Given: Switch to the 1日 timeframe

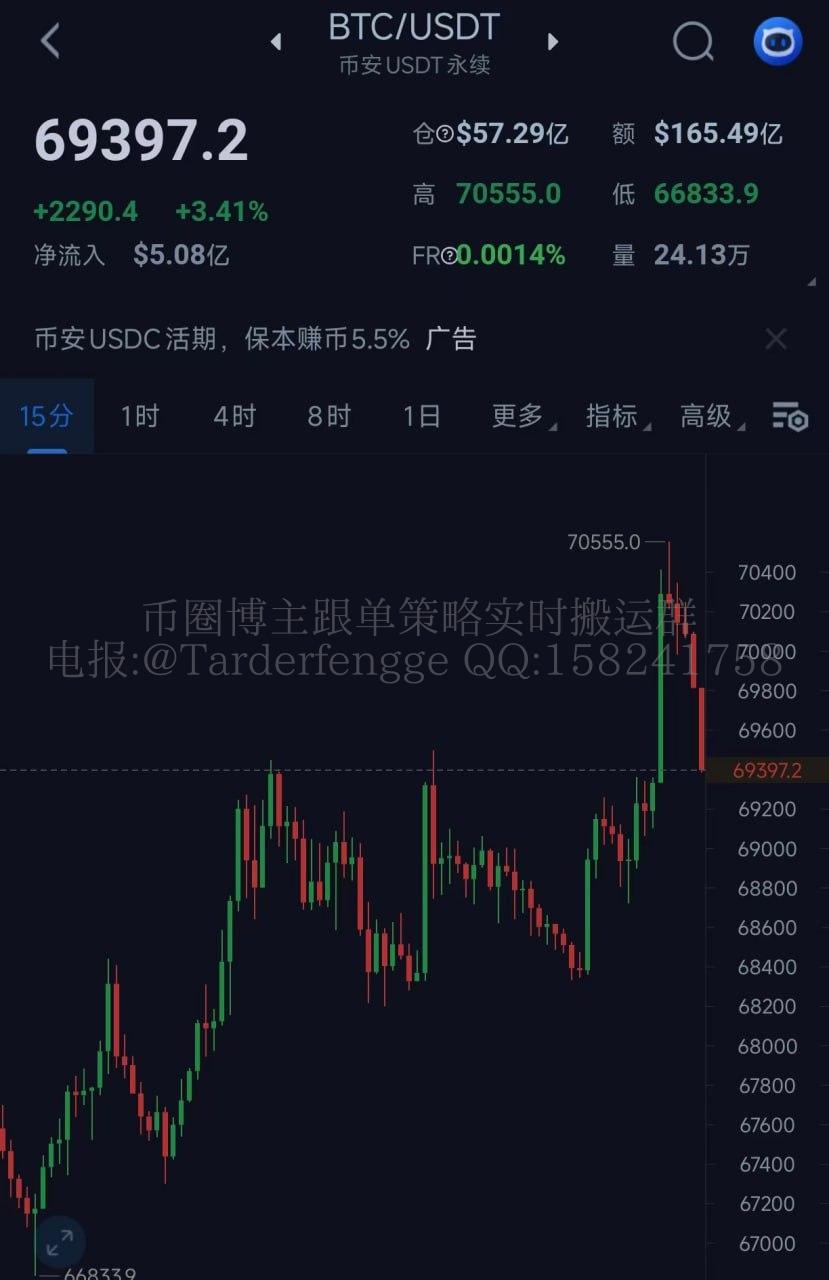Looking at the screenshot, I should point(421,416).
